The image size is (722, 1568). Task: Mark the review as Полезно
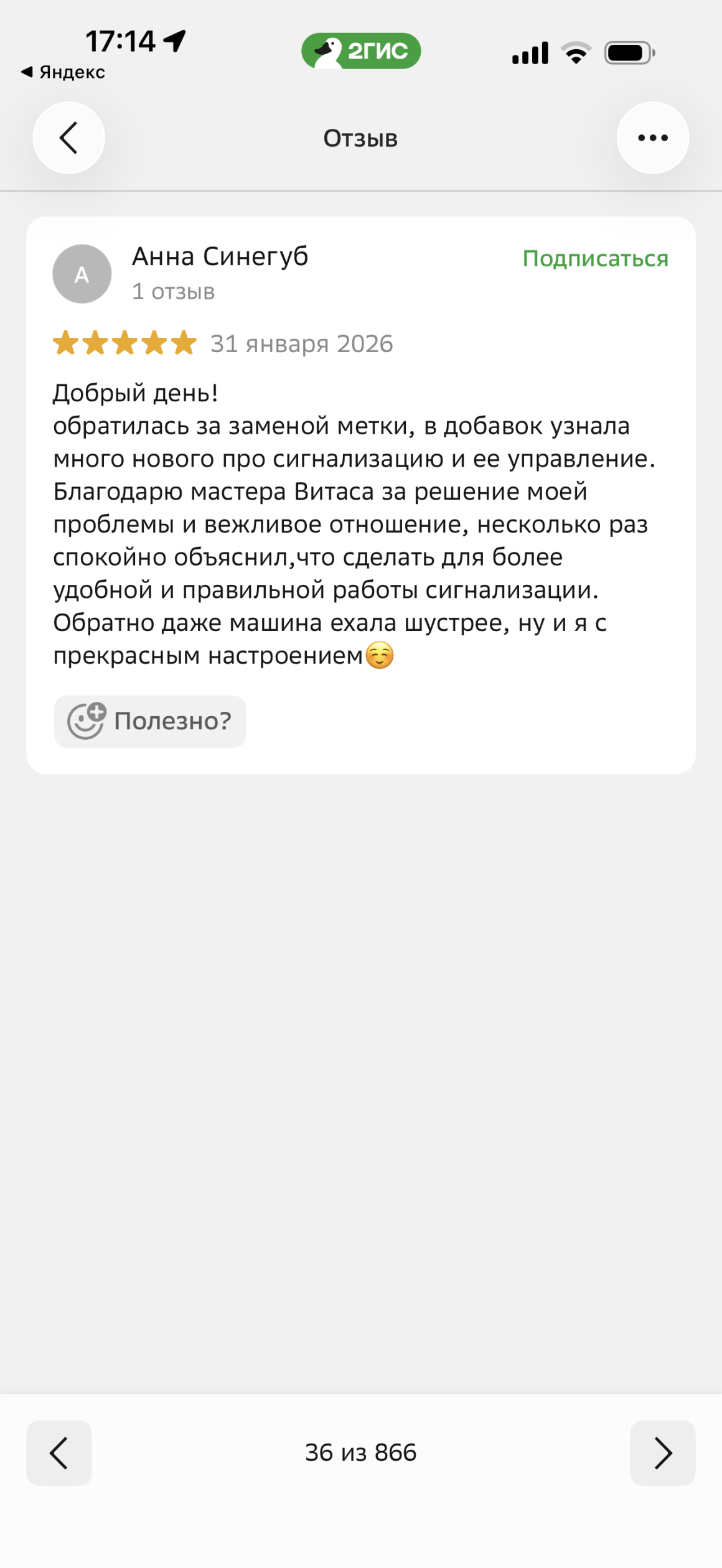pos(150,721)
